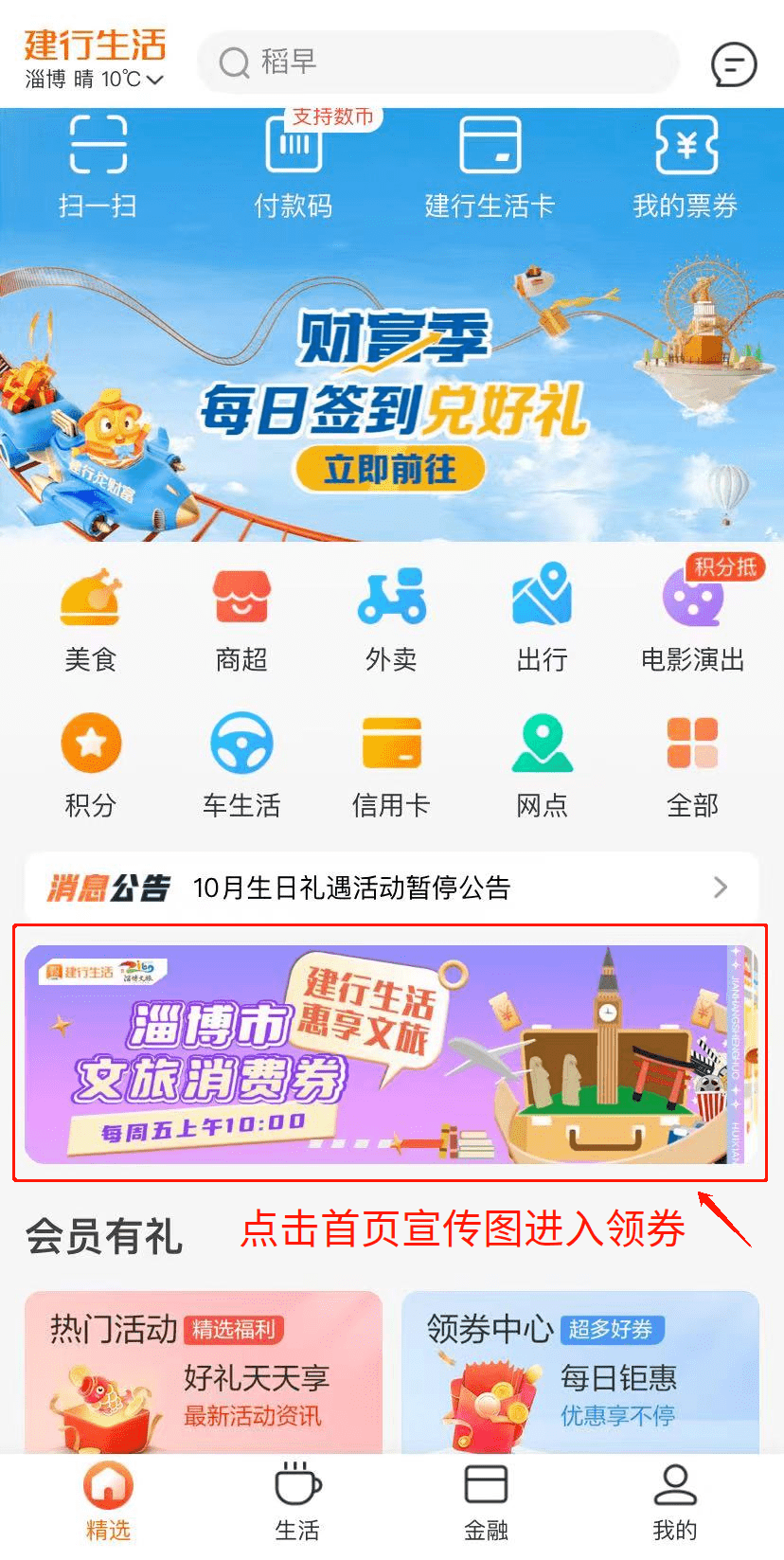
Task: Switch to the 我的 tab
Action: click(x=675, y=1503)
